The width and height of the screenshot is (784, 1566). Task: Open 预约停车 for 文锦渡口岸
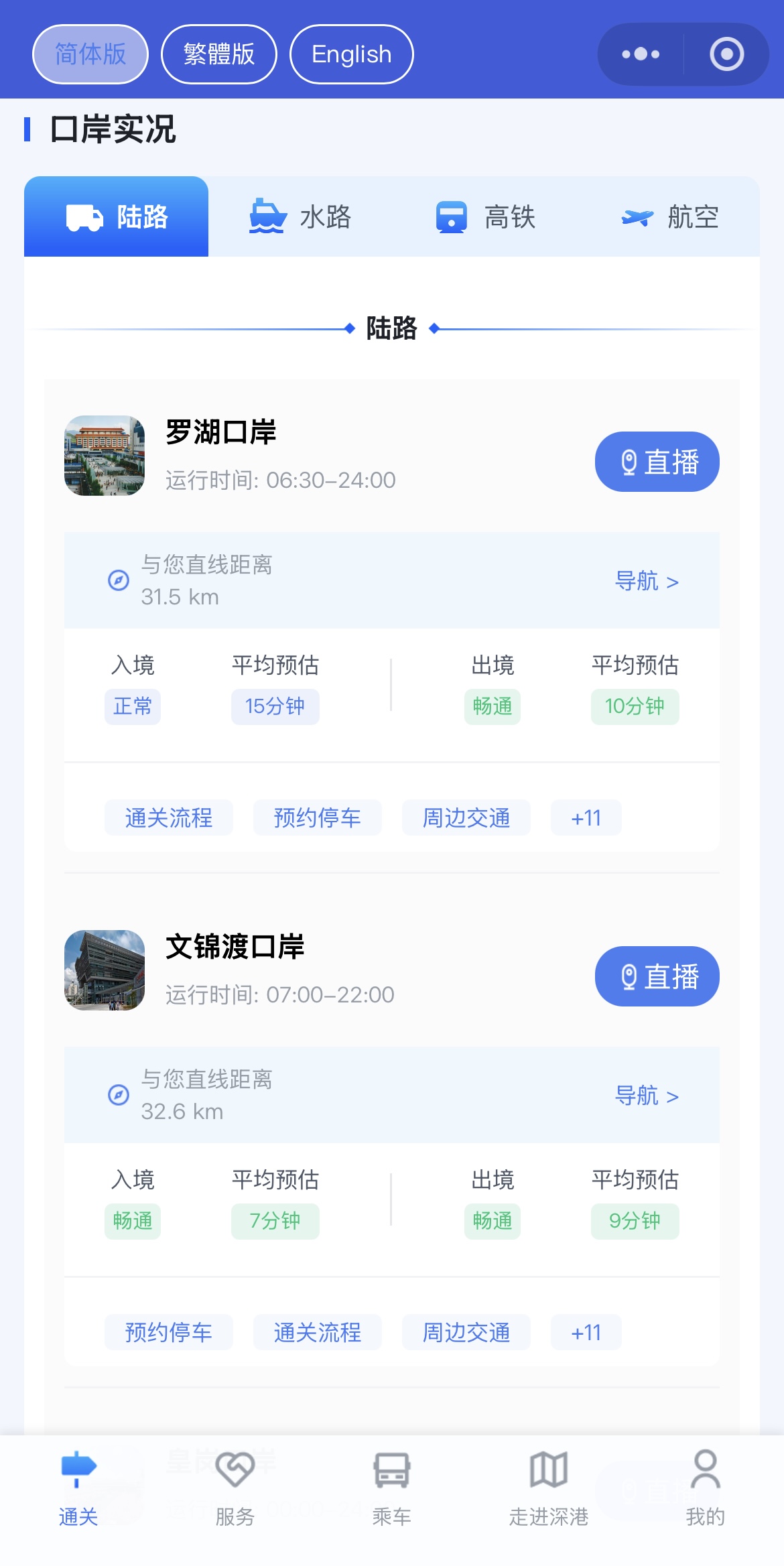click(169, 1332)
